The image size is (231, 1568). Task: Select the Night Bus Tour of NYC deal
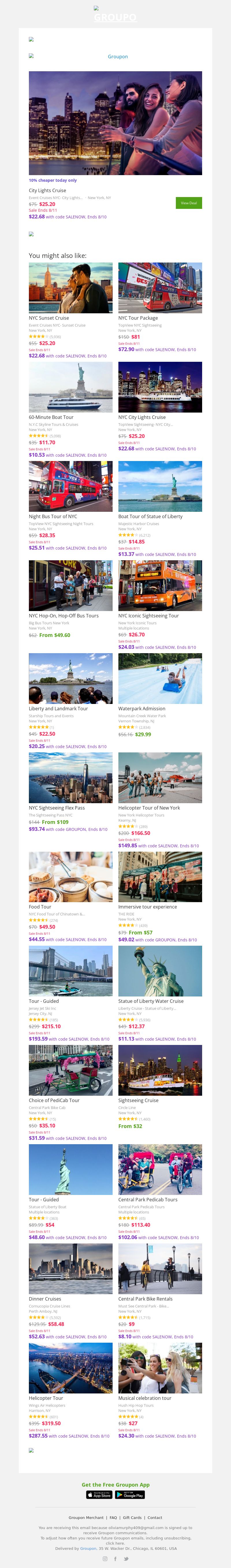pos(70,486)
